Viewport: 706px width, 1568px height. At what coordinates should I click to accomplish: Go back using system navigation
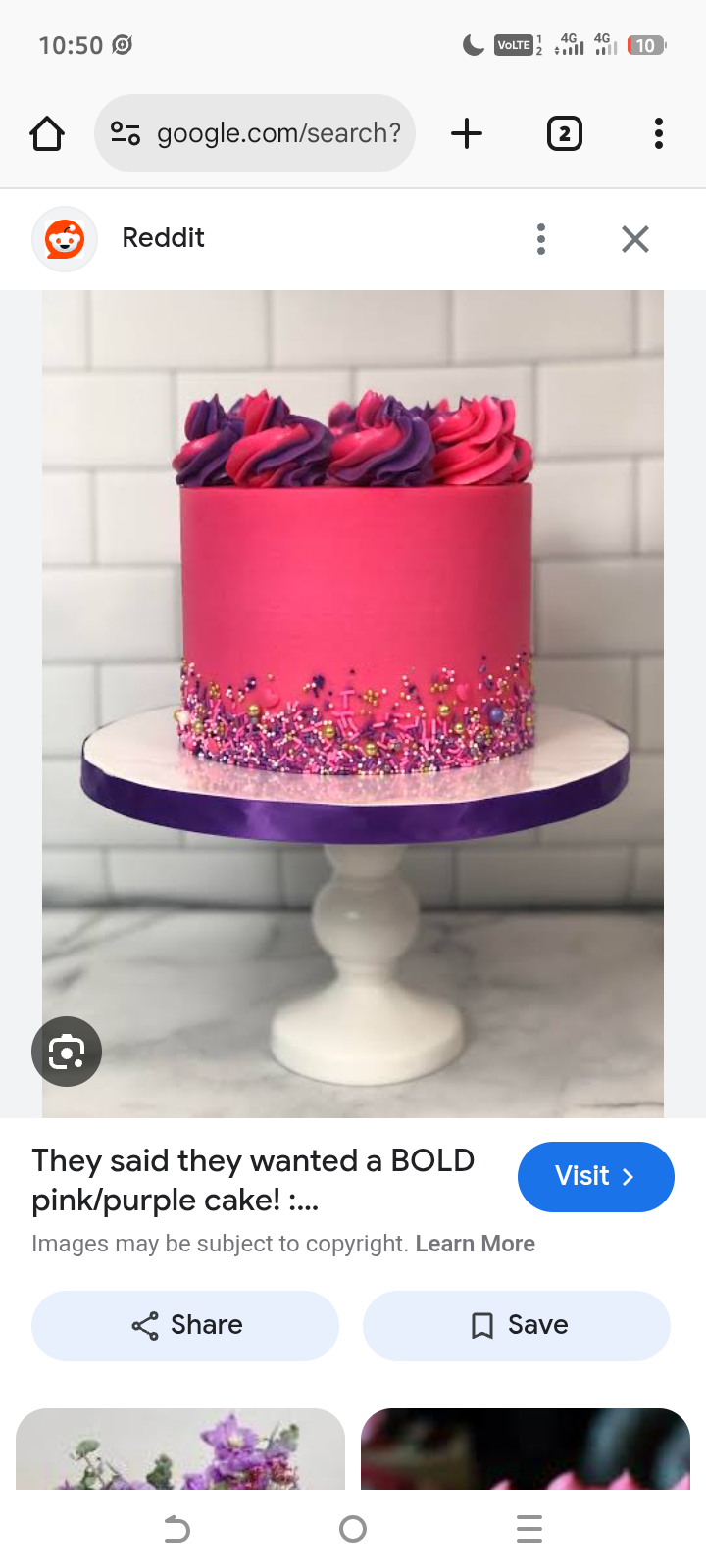tap(176, 1529)
